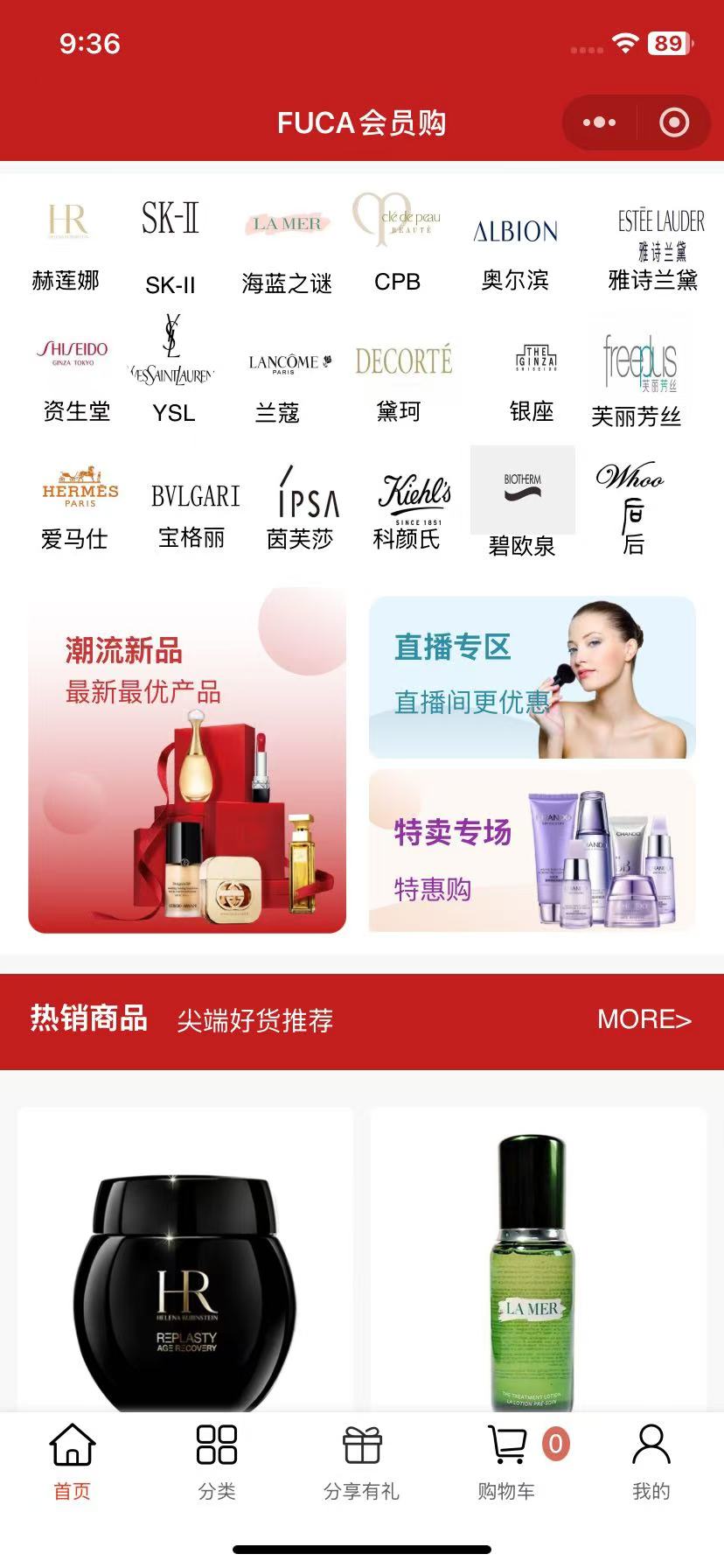This screenshot has height=1568, width=724.
Task: Open the 特卖专场 special sale banner
Action: pos(533,850)
